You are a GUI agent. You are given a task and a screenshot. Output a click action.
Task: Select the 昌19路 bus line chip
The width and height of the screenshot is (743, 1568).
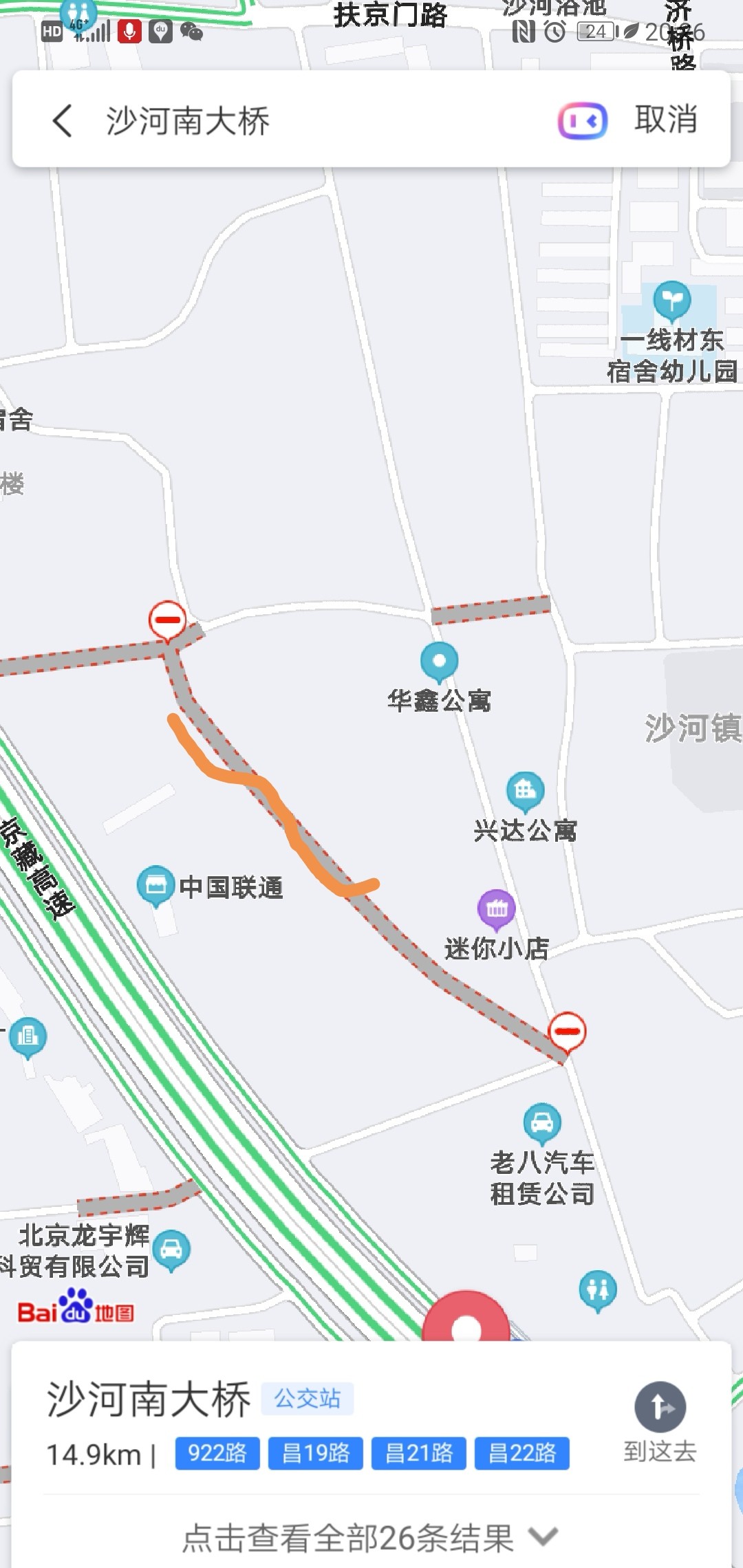pyautogui.click(x=316, y=1453)
